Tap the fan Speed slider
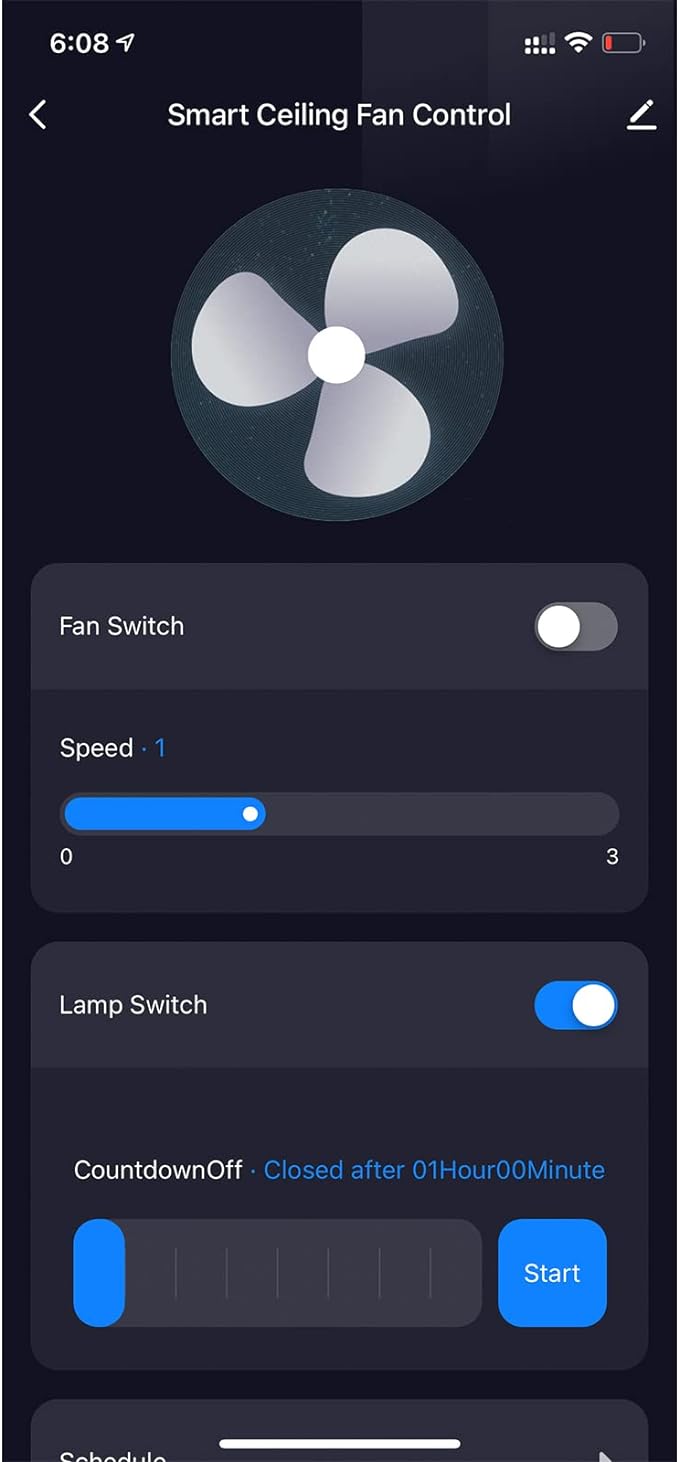The width and height of the screenshot is (679, 1462). pyautogui.click(x=339, y=814)
